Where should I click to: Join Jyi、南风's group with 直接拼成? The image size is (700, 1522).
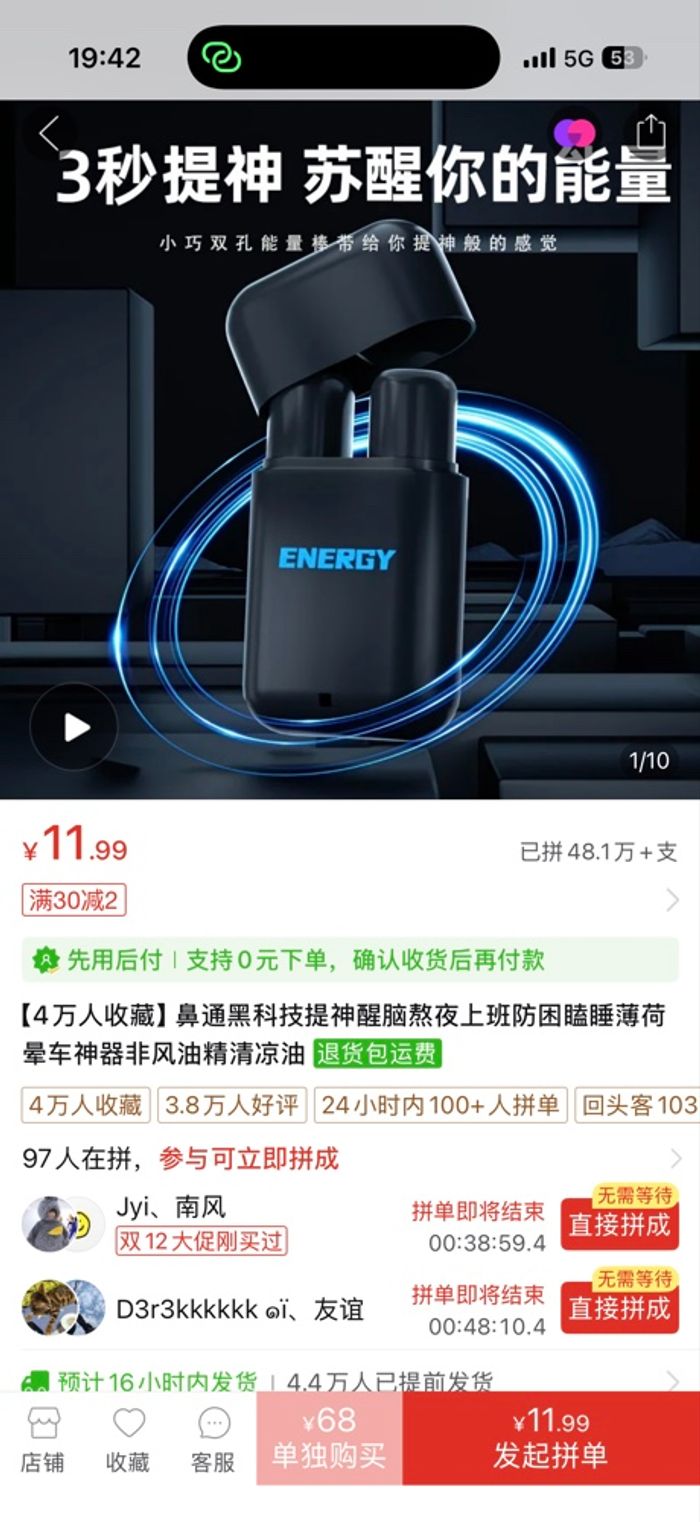point(619,1224)
